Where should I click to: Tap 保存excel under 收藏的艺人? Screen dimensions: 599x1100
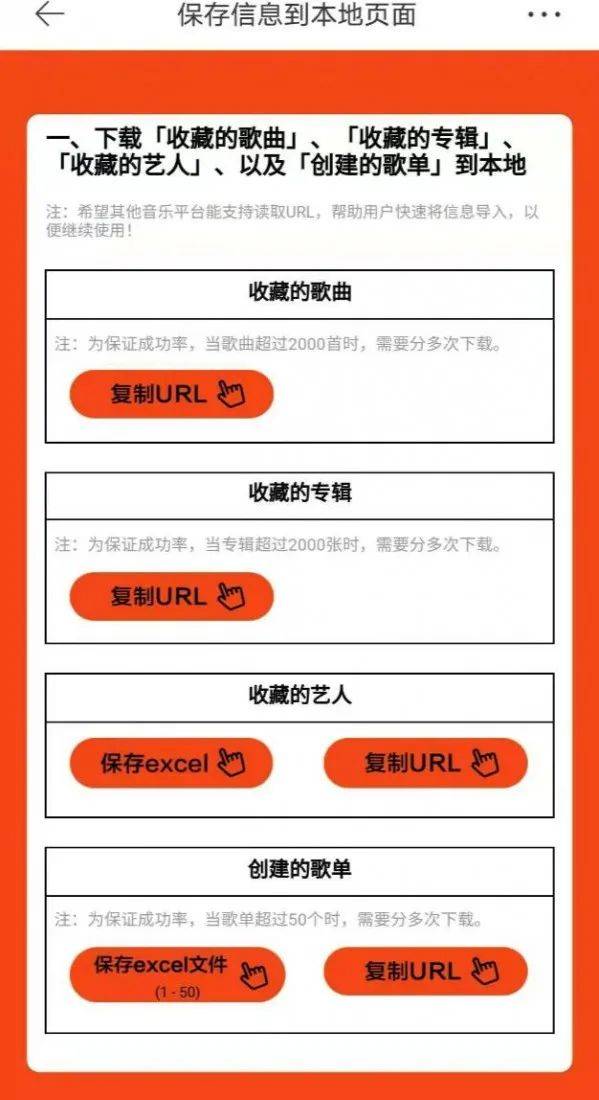171,763
